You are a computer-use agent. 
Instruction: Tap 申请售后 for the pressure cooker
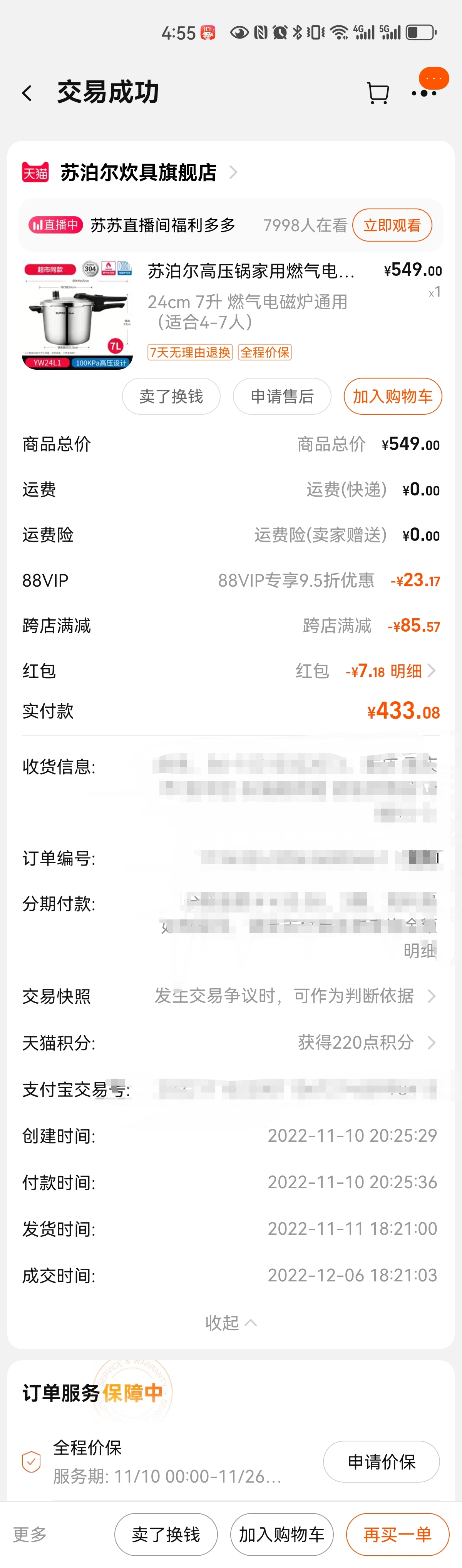(x=281, y=397)
